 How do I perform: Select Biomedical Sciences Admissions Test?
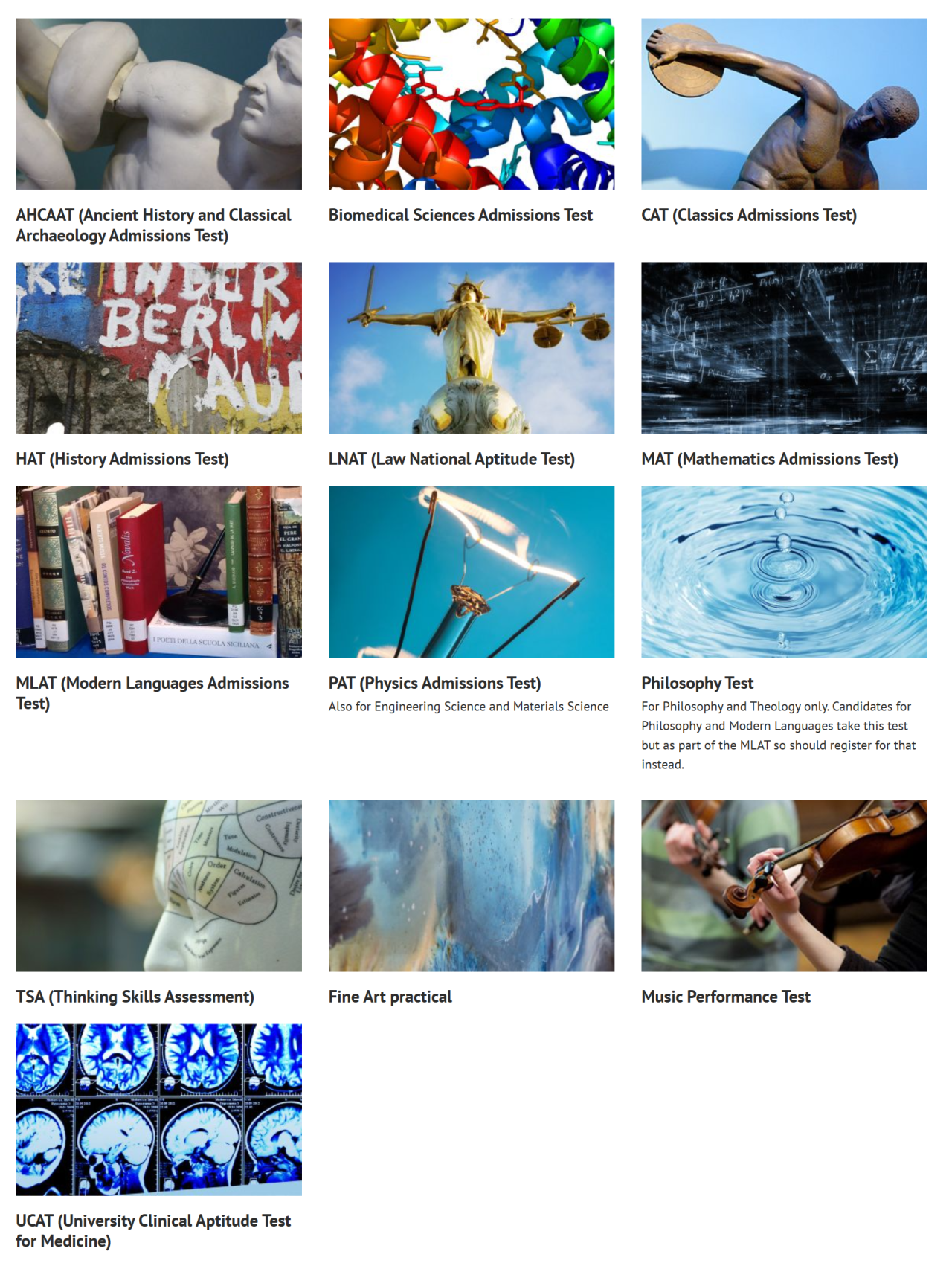coord(460,215)
